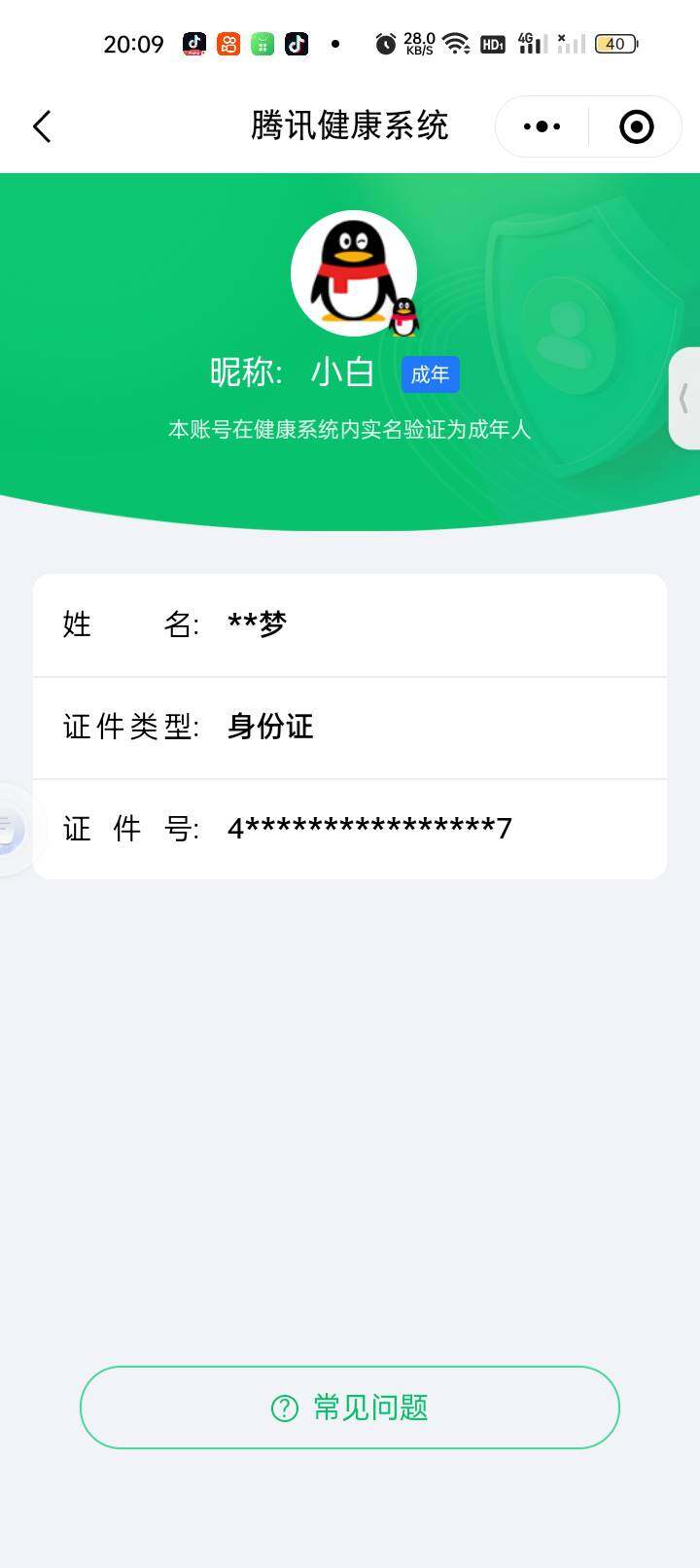The width and height of the screenshot is (700, 1568).
Task: Tap the 身份证 document type row
Action: pos(350,727)
